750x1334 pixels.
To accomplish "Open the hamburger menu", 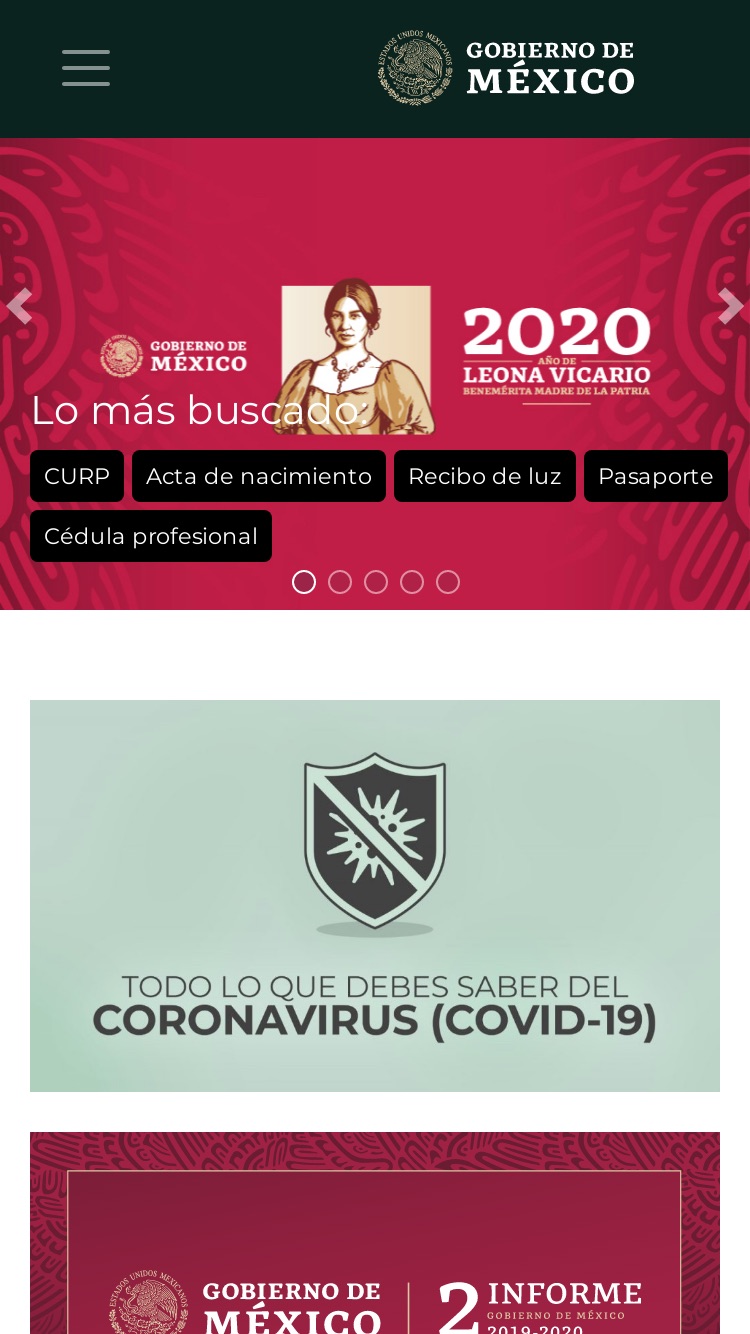I will pyautogui.click(x=86, y=68).
